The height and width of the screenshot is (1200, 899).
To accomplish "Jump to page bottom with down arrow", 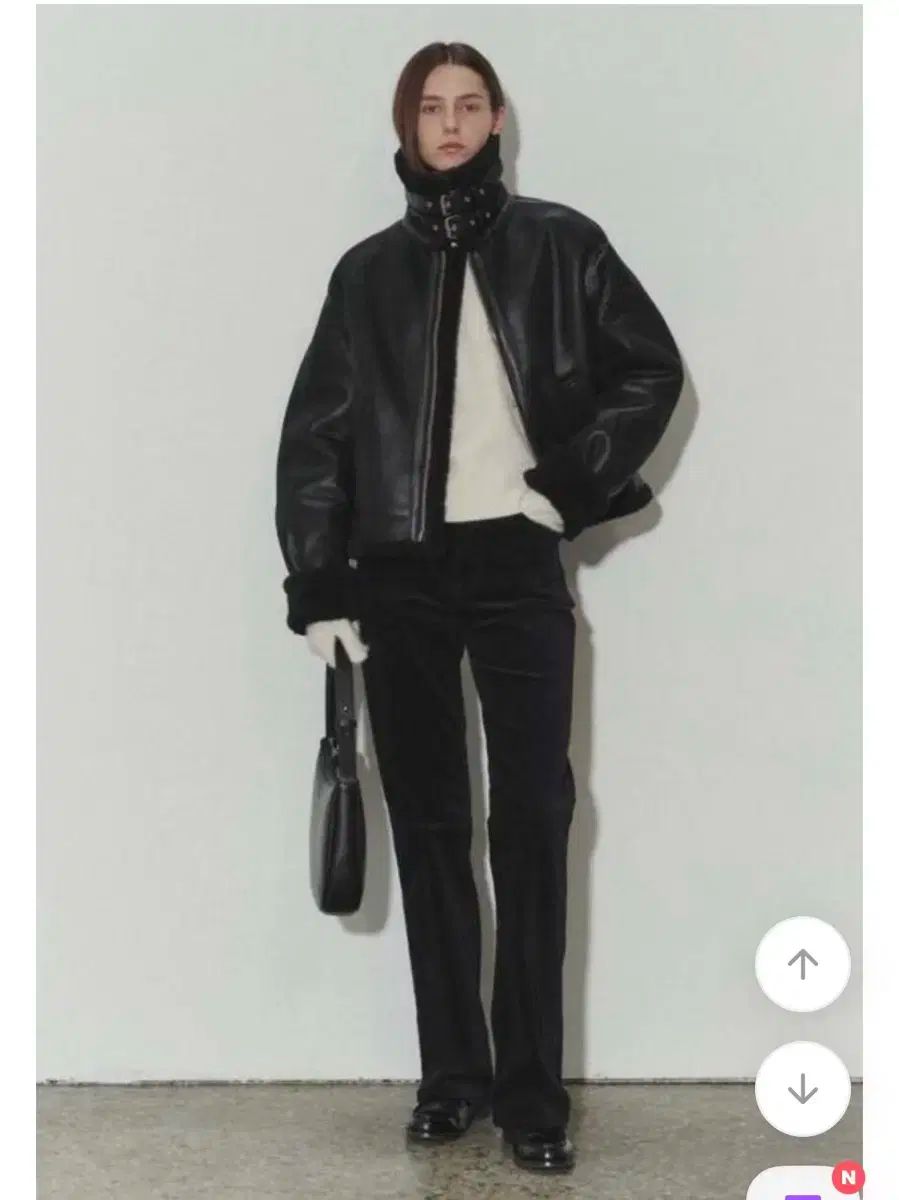I will point(802,1088).
